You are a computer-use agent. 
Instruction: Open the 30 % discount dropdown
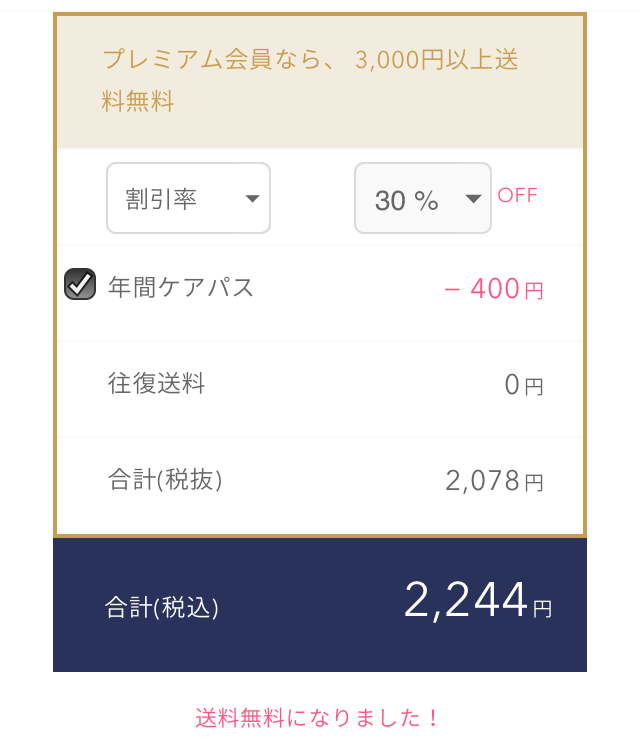pyautogui.click(x=422, y=198)
